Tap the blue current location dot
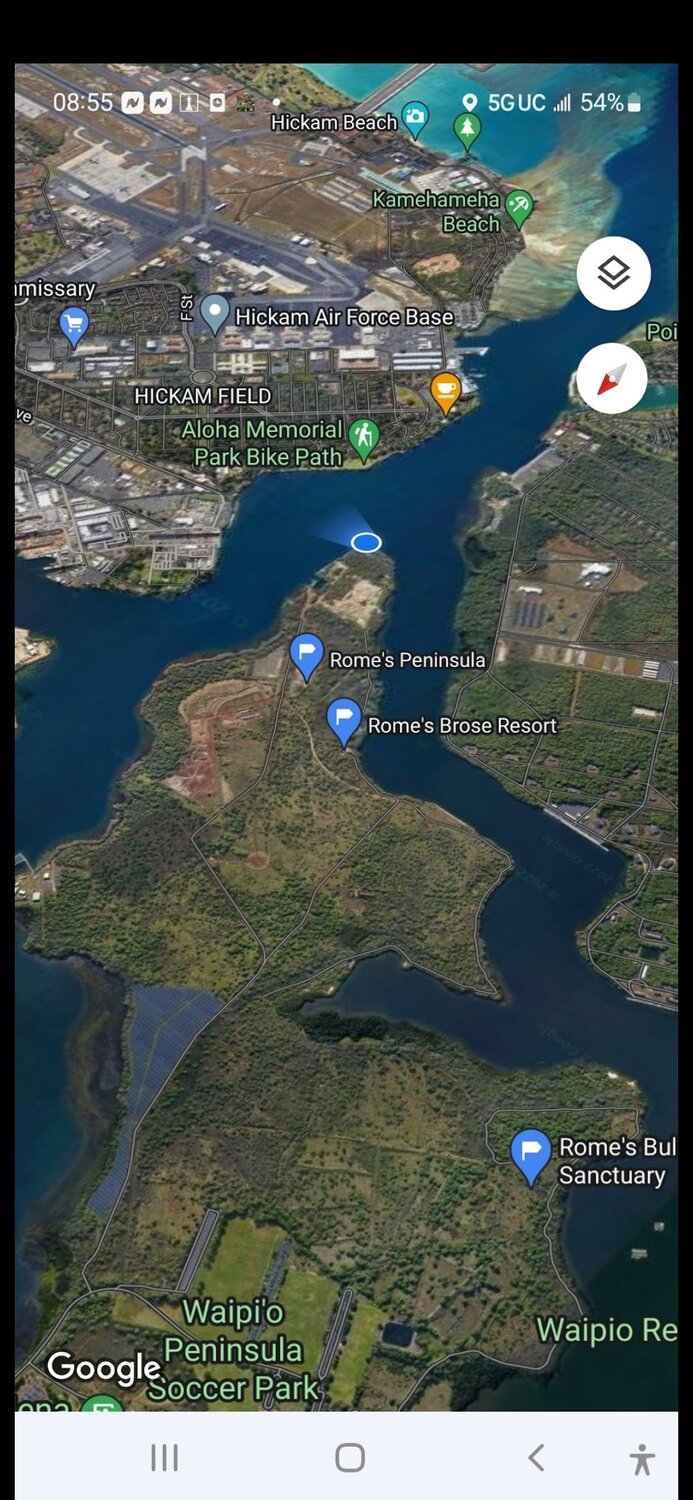 pos(366,542)
